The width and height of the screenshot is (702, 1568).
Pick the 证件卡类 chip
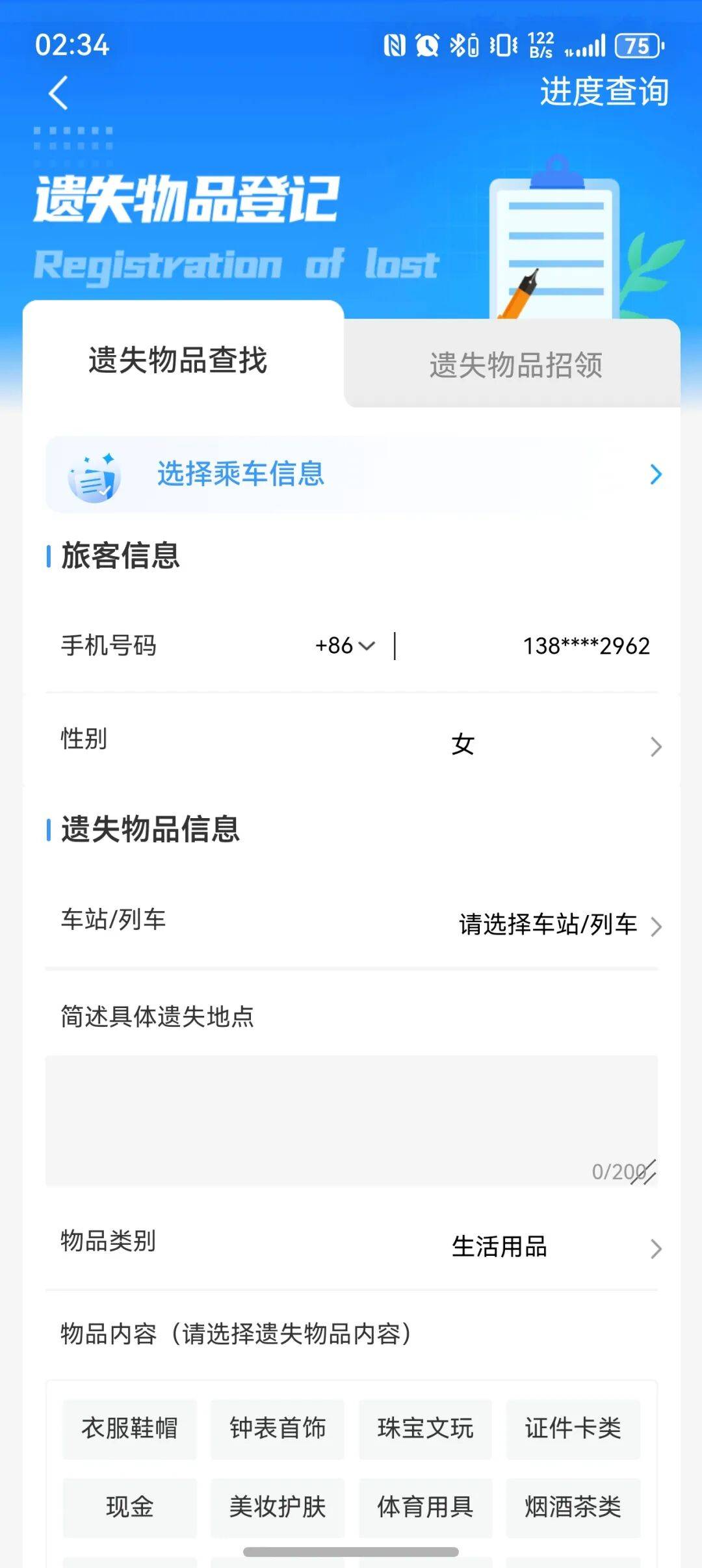(x=573, y=1429)
